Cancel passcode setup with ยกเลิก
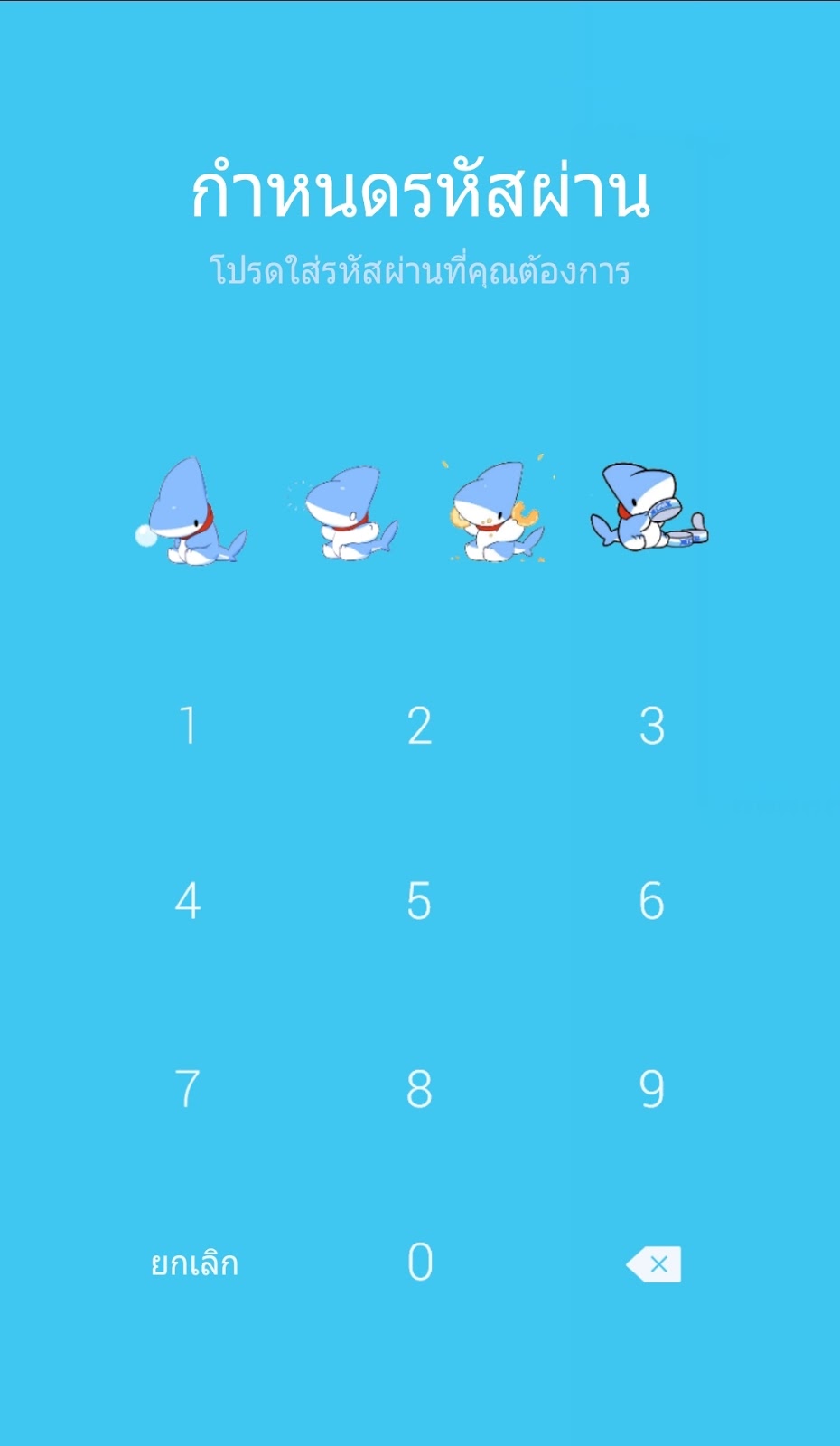Screen dimensions: 840x1446 (x=194, y=1263)
